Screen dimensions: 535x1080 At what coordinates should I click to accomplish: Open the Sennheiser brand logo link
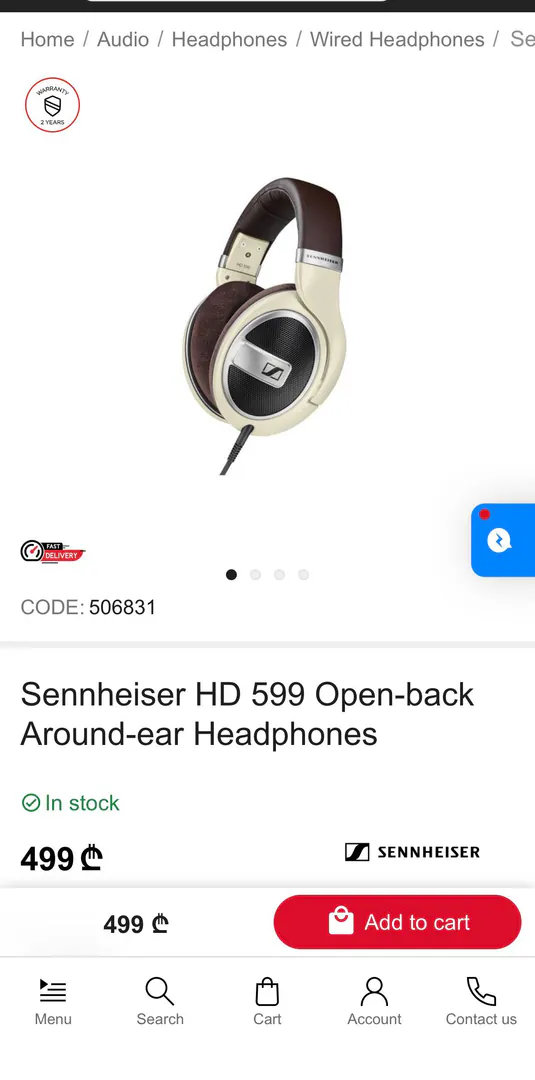[x=412, y=852]
